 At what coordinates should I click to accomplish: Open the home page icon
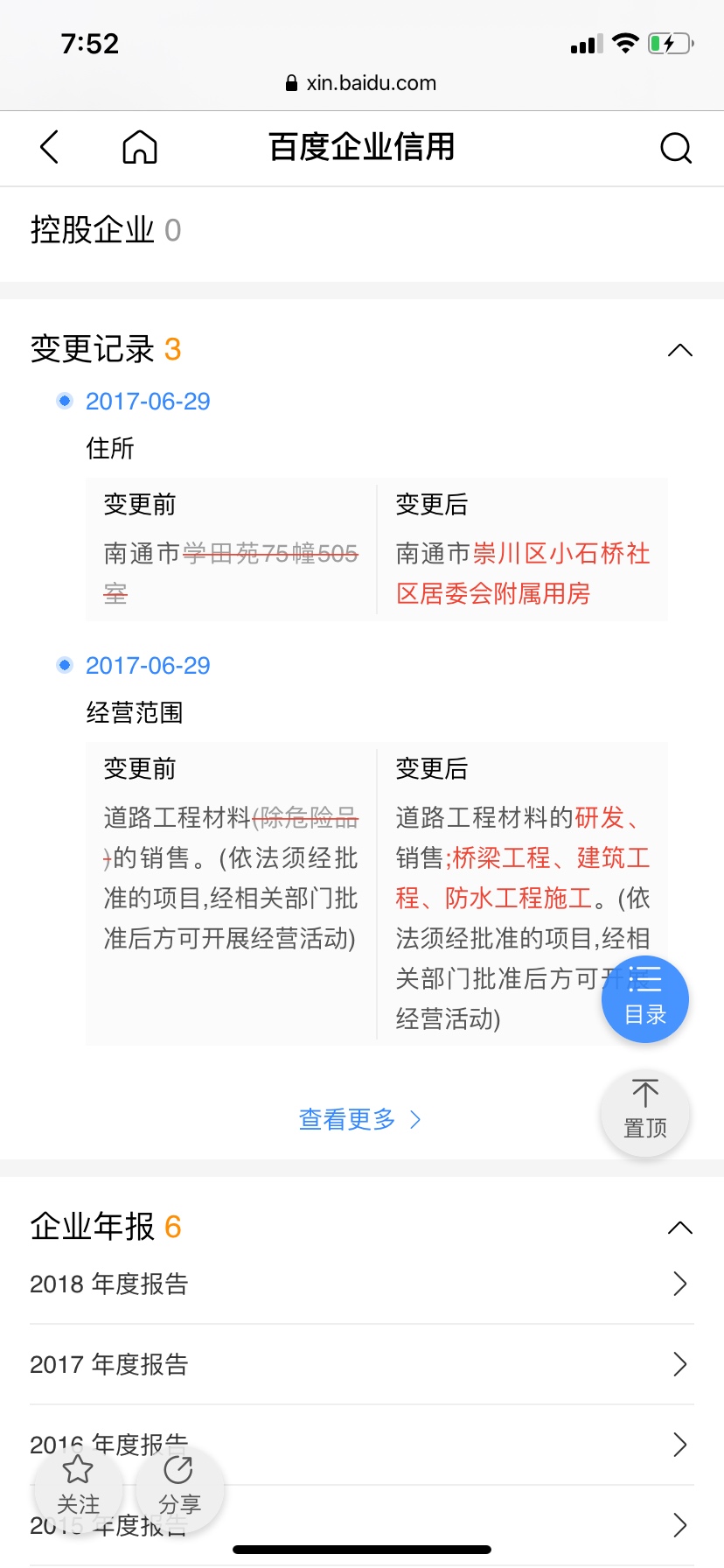pyautogui.click(x=140, y=147)
